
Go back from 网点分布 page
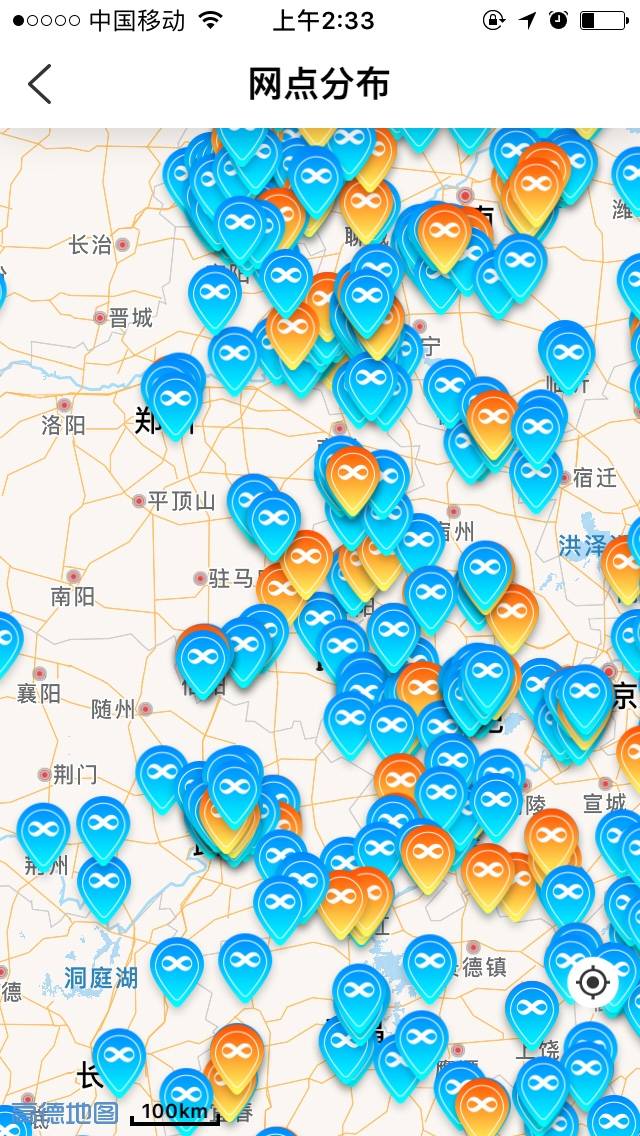[40, 84]
